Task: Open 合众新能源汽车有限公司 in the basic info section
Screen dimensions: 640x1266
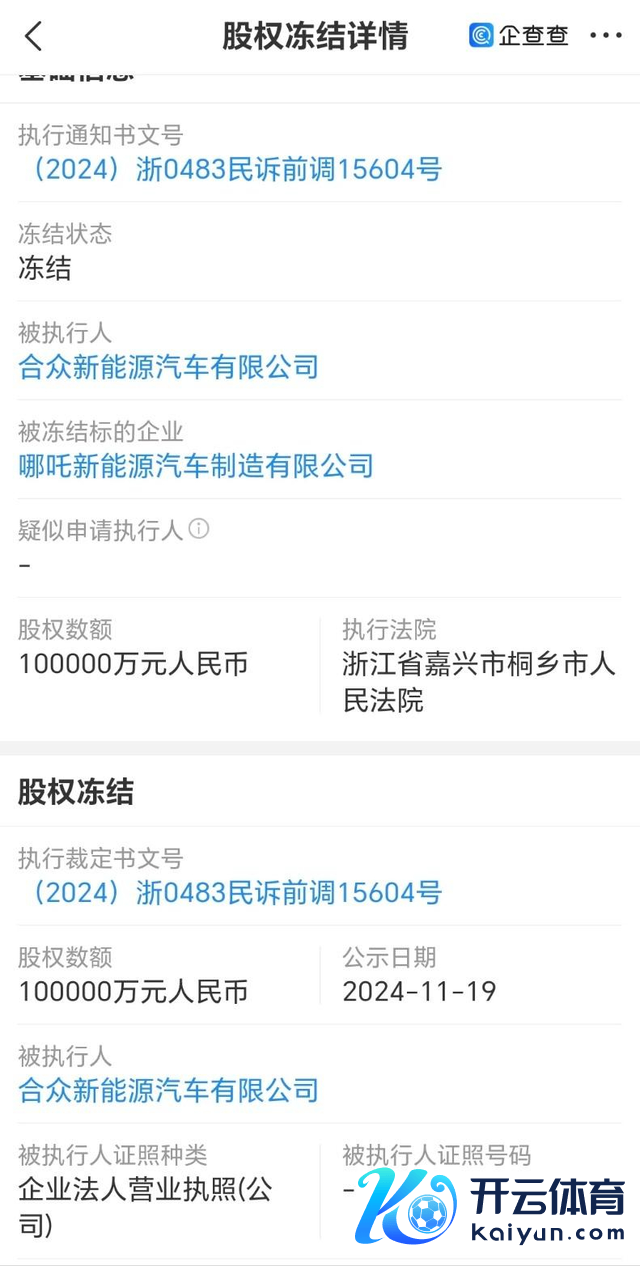Action: coord(168,367)
